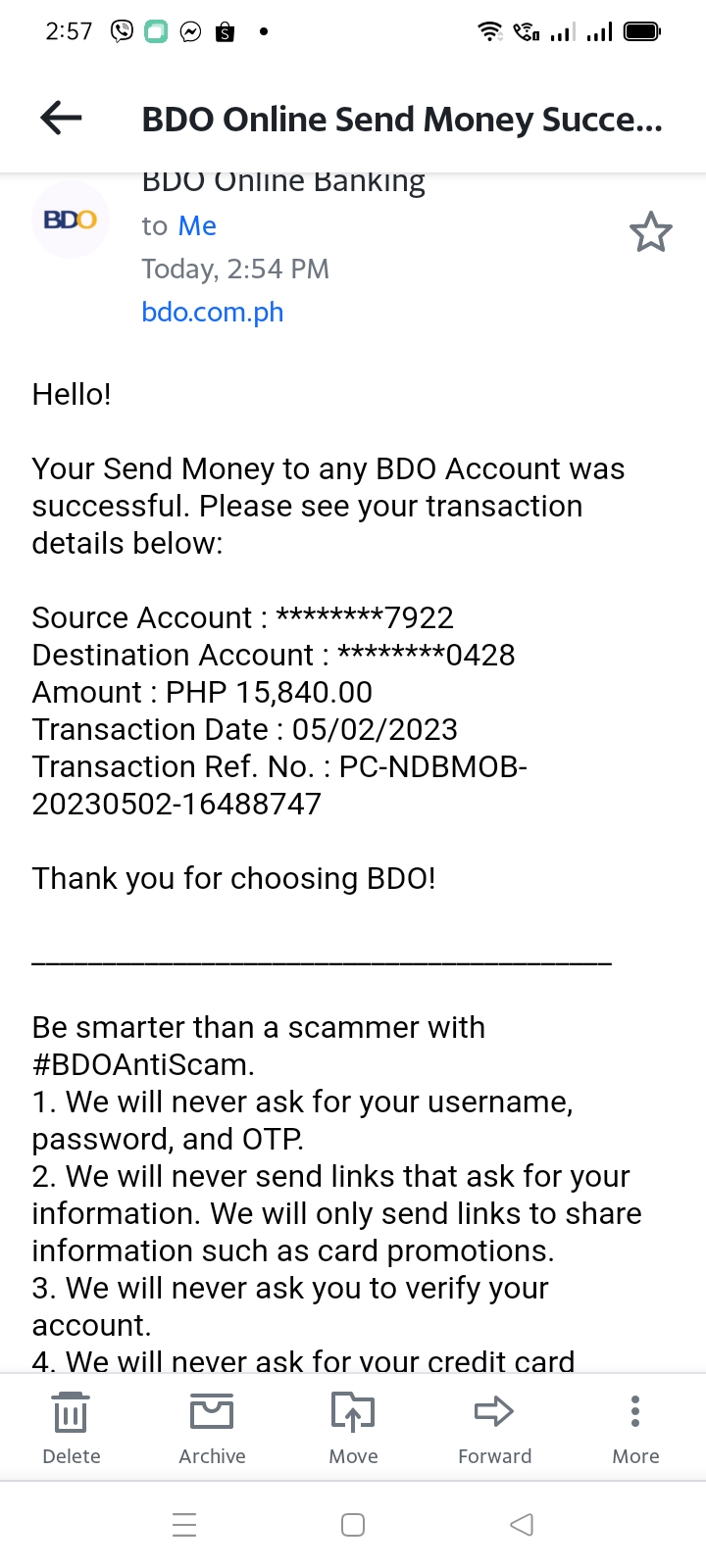
Task: Open the More options menu
Action: click(x=635, y=1427)
